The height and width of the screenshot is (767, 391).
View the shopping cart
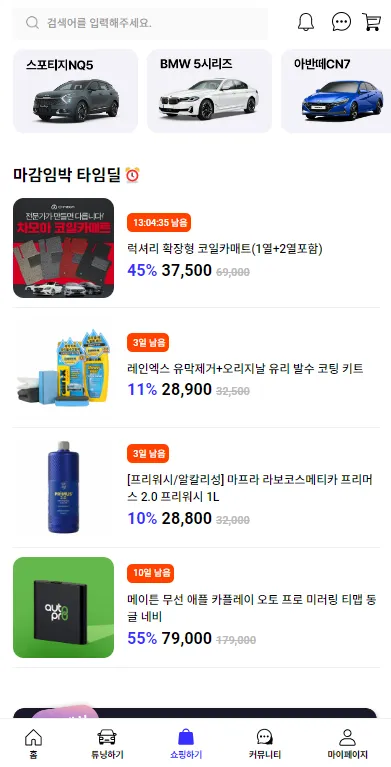click(371, 22)
